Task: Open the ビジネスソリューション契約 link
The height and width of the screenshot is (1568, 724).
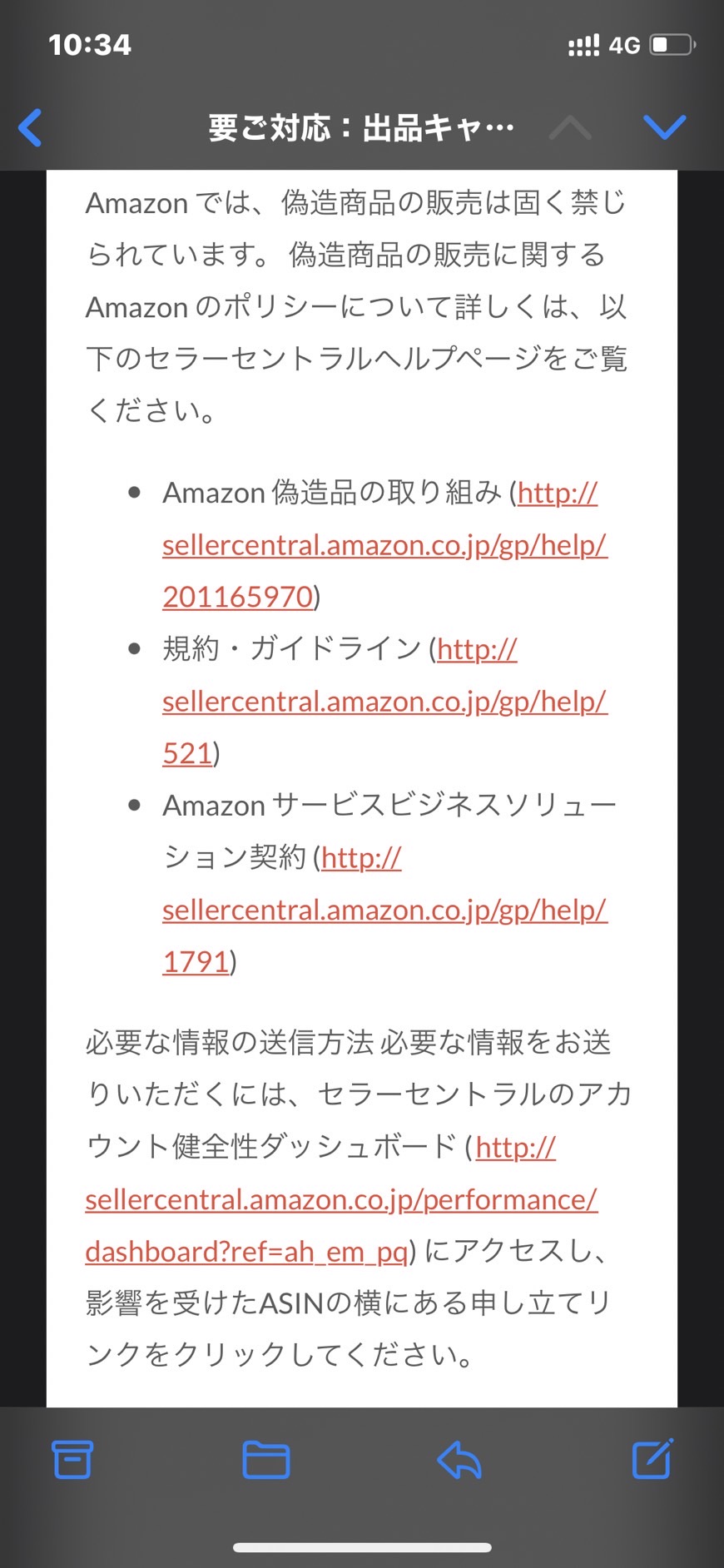Action: click(x=384, y=910)
